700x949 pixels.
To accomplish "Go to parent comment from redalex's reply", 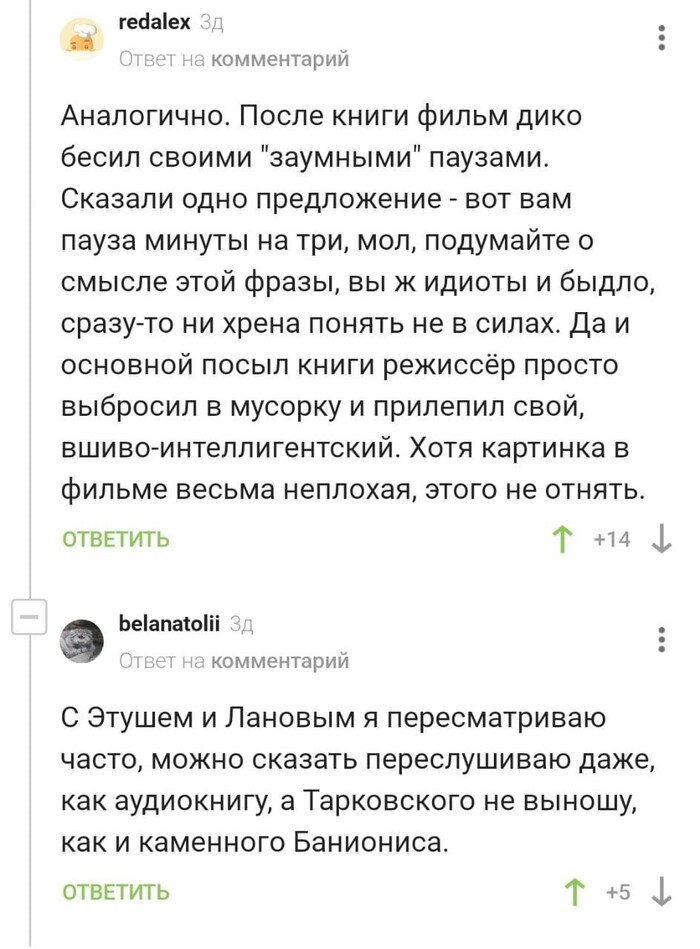I will (282, 60).
